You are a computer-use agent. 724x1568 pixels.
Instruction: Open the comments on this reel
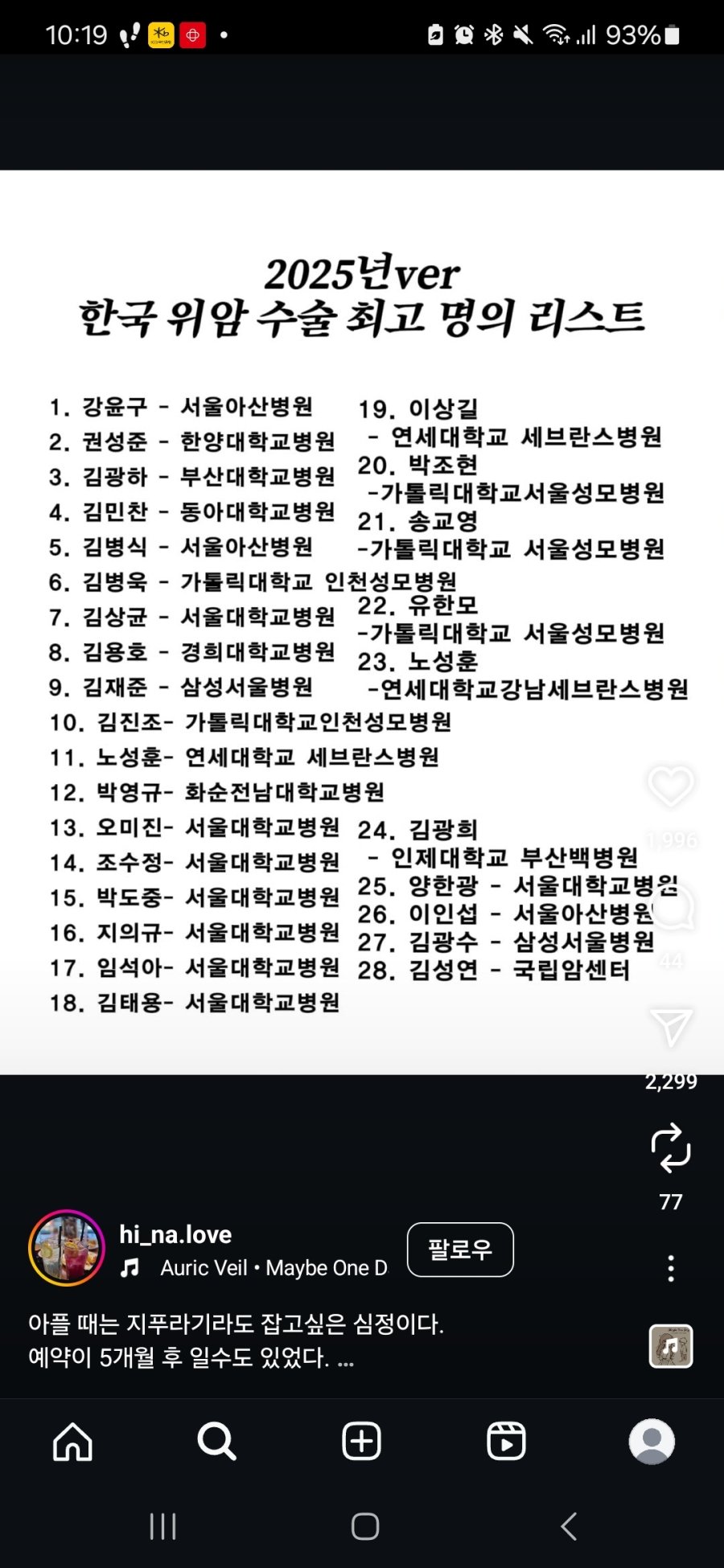click(x=671, y=909)
